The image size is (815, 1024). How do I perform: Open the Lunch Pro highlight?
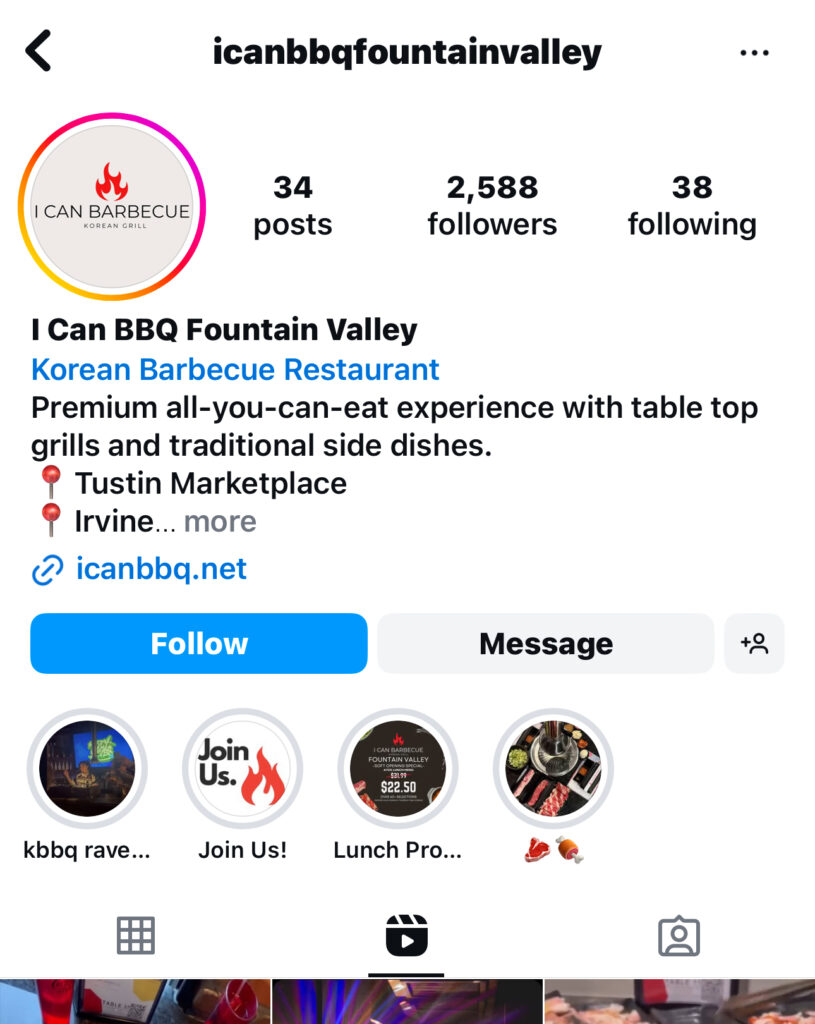(x=397, y=769)
